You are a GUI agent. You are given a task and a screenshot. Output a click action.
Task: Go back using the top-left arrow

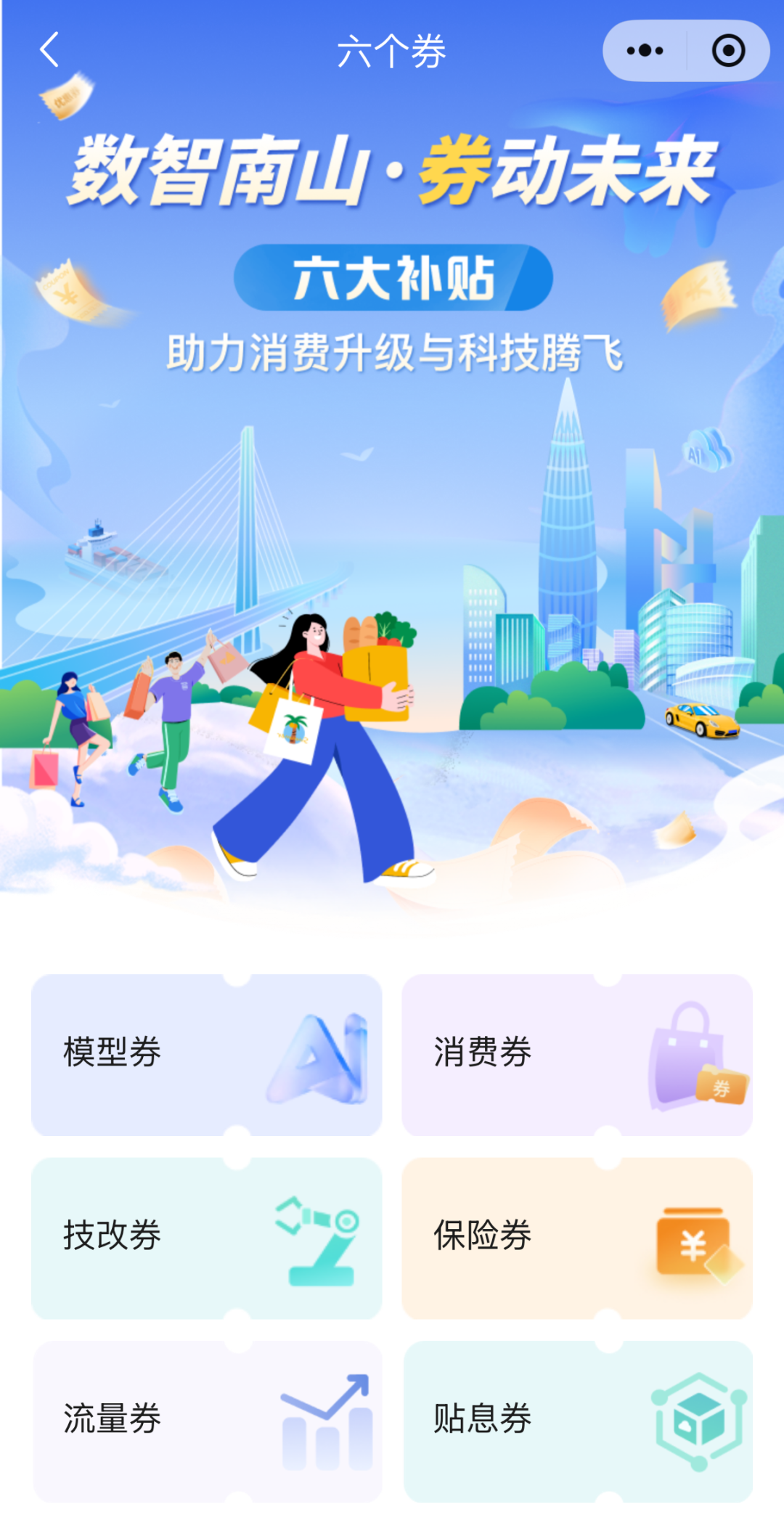(x=49, y=50)
